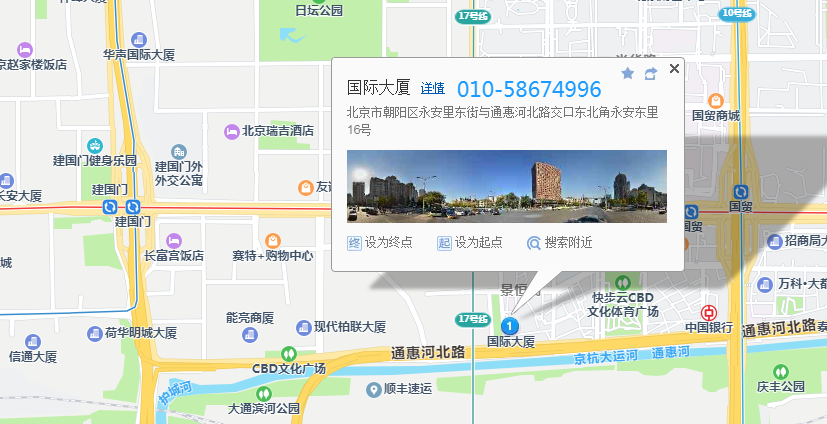827x424 pixels.
Task: Open the 北京瑞吉酒店 map point
Action: click(232, 131)
